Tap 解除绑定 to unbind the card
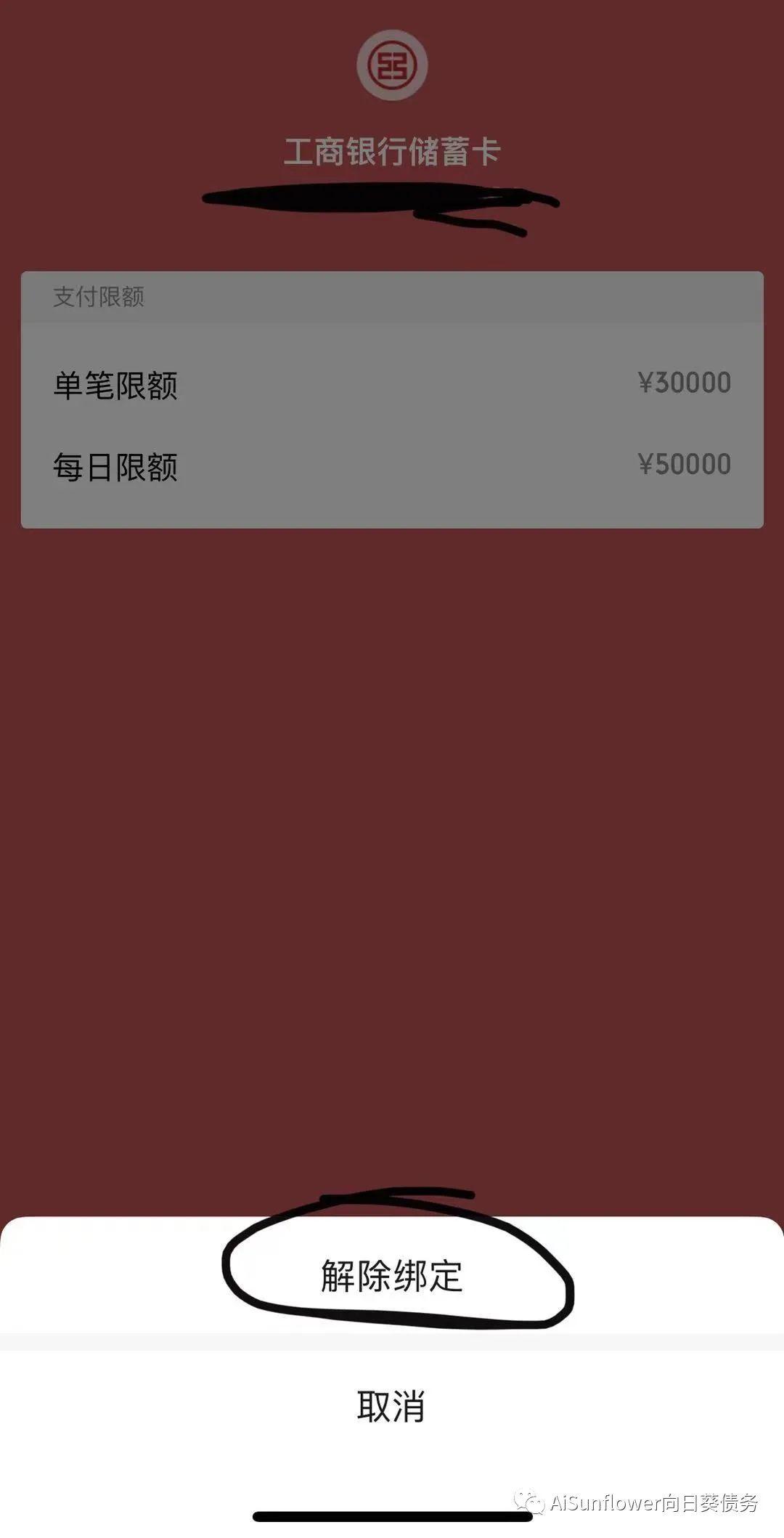This screenshot has height=1538, width=784. (392, 1276)
